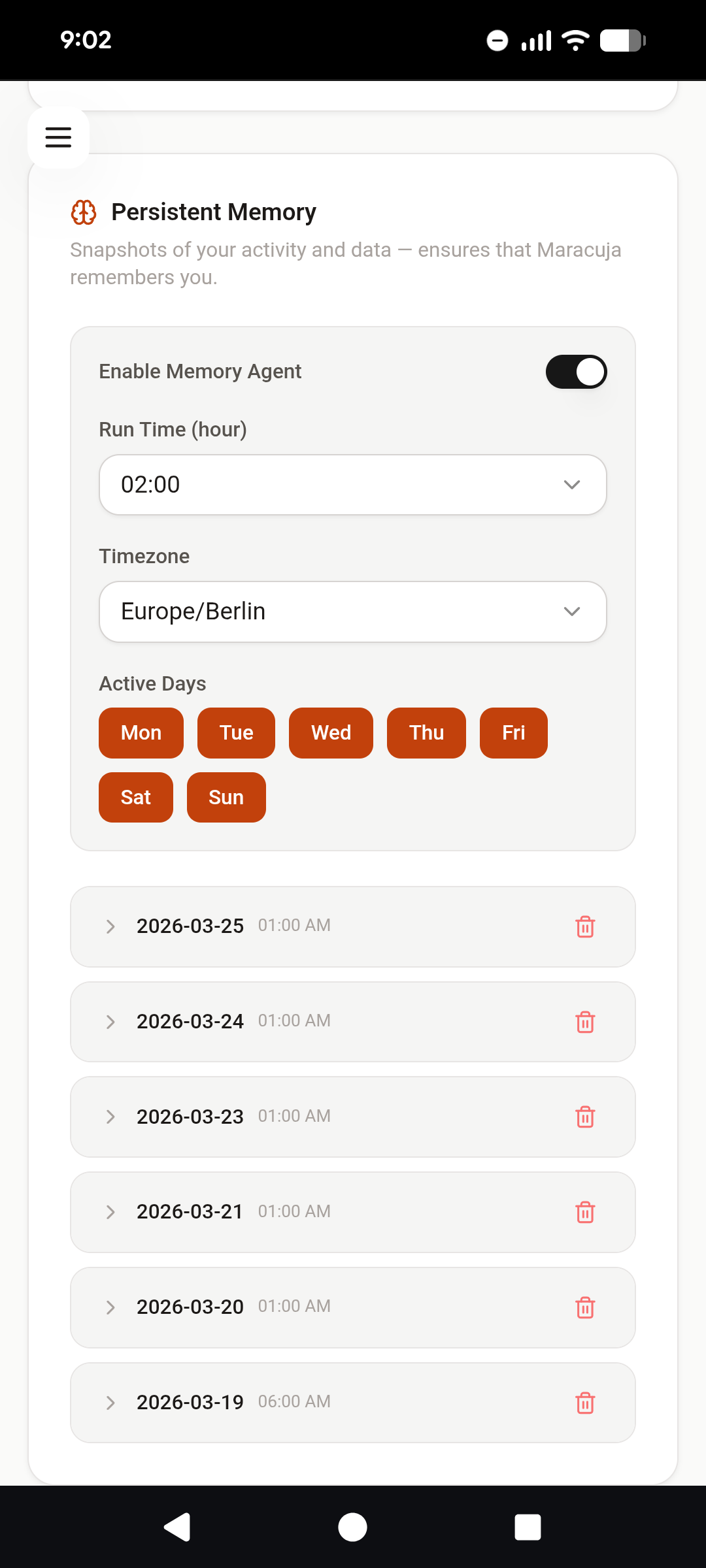Viewport: 706px width, 1568px height.
Task: Toggle the Wed active day chip
Action: (x=331, y=733)
